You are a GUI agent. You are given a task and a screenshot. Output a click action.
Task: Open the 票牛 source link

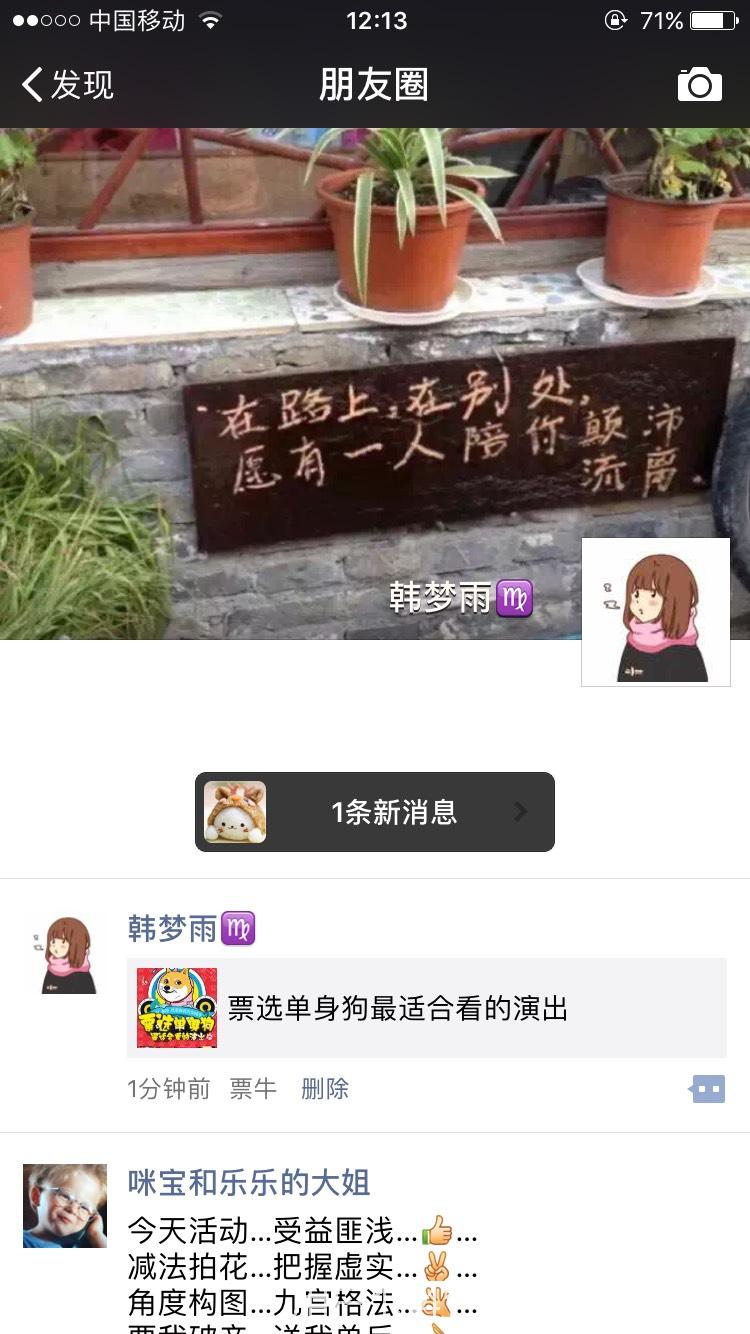pos(252,1089)
